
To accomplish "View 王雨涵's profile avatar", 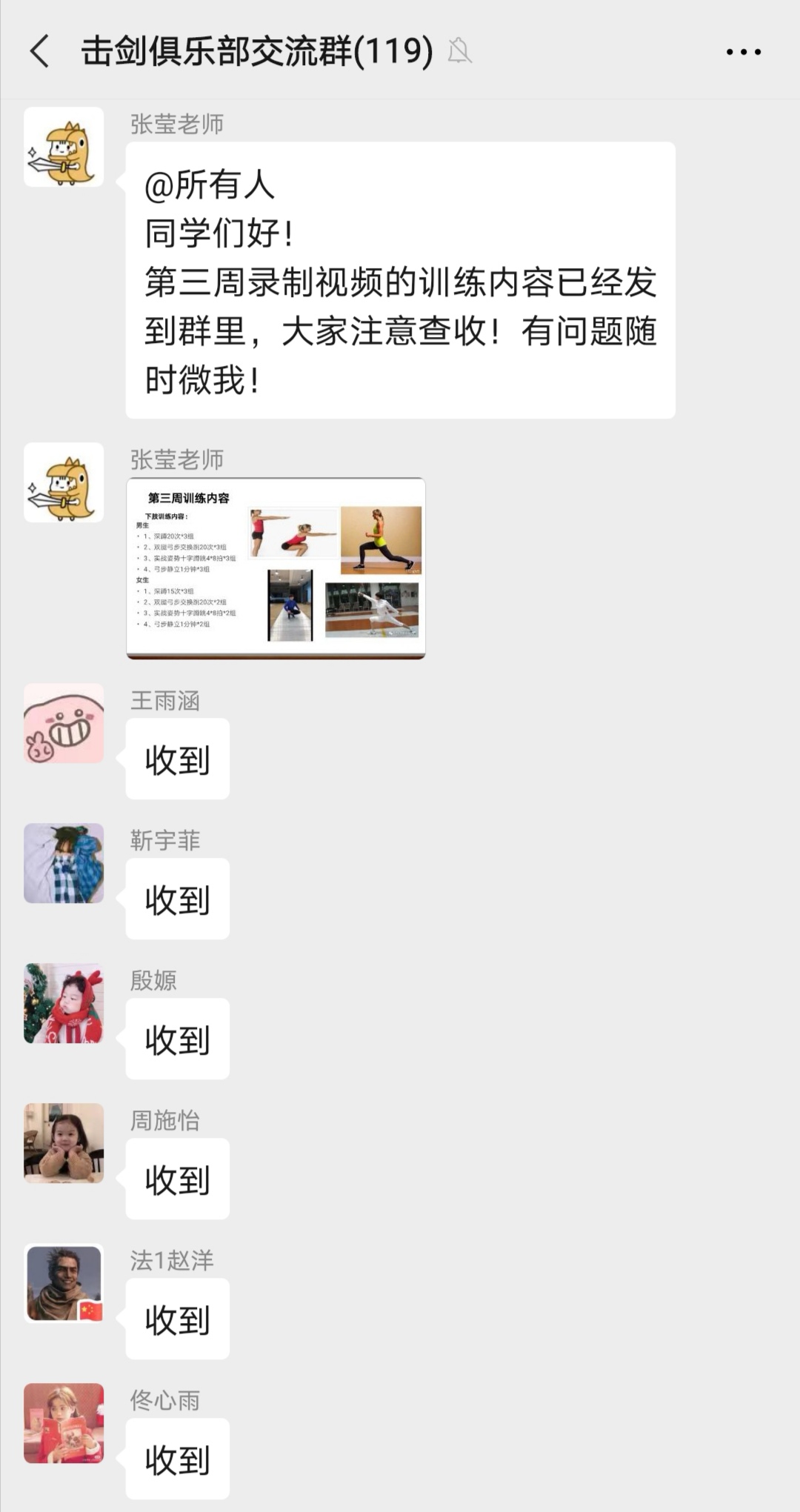I will (x=64, y=723).
